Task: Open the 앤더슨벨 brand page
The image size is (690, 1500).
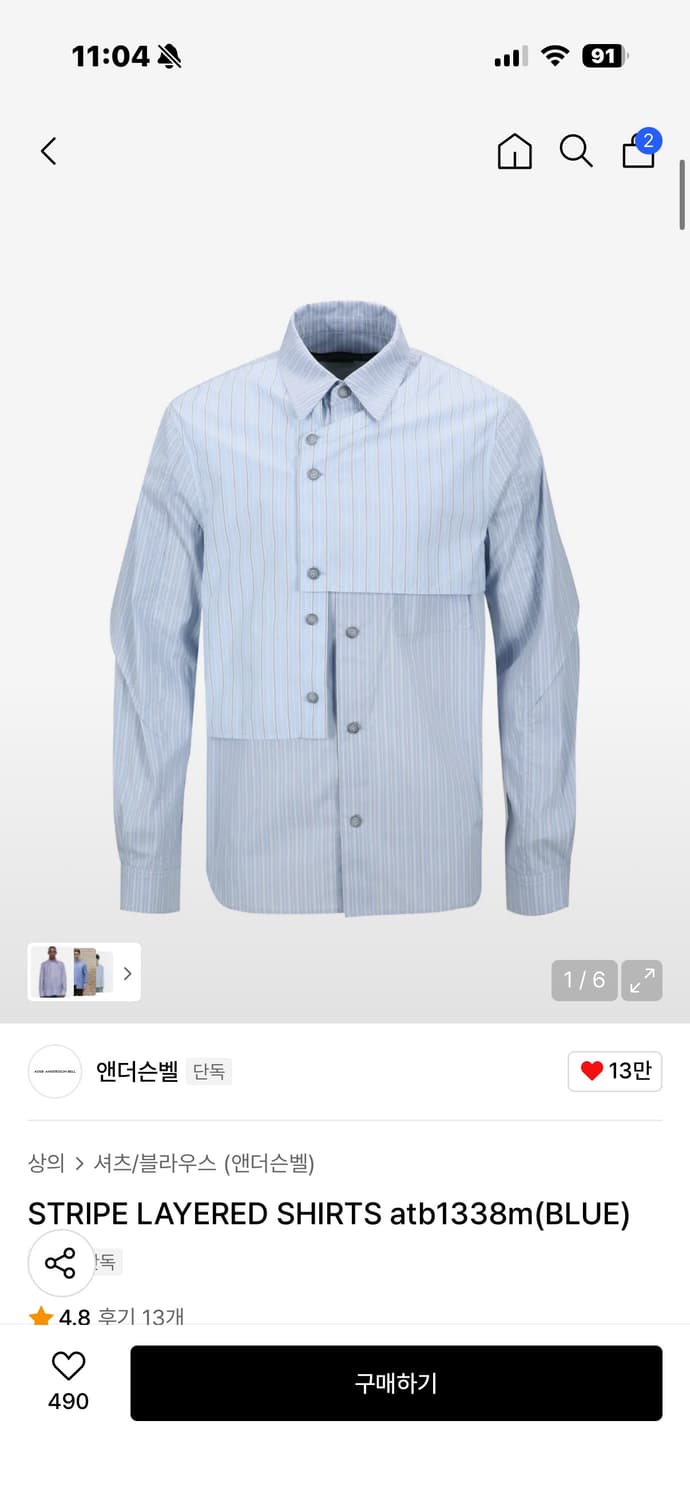Action: (x=137, y=1072)
